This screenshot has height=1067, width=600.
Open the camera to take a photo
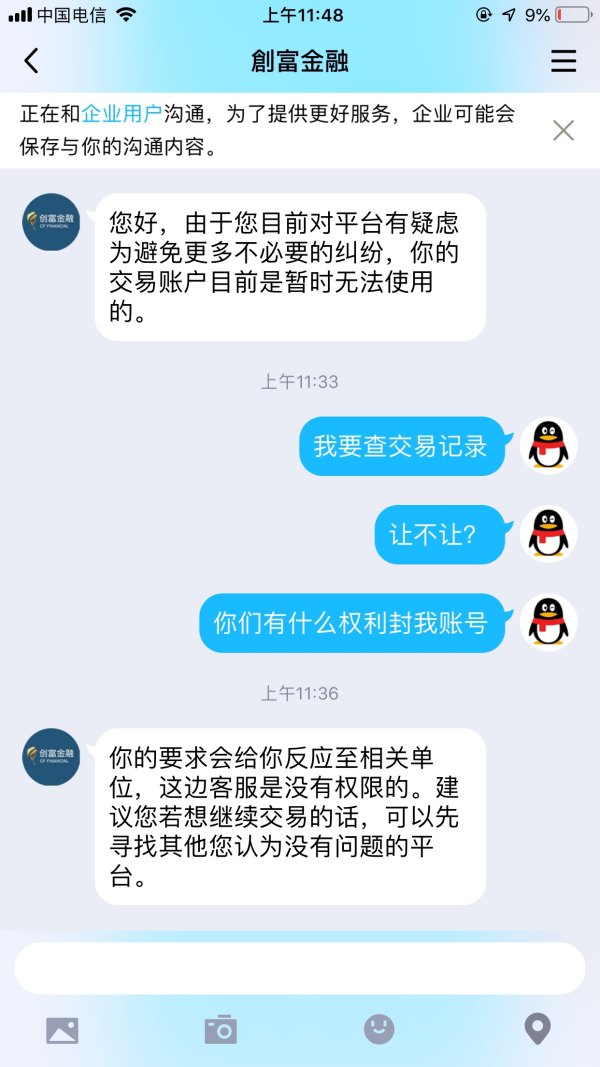click(220, 1030)
